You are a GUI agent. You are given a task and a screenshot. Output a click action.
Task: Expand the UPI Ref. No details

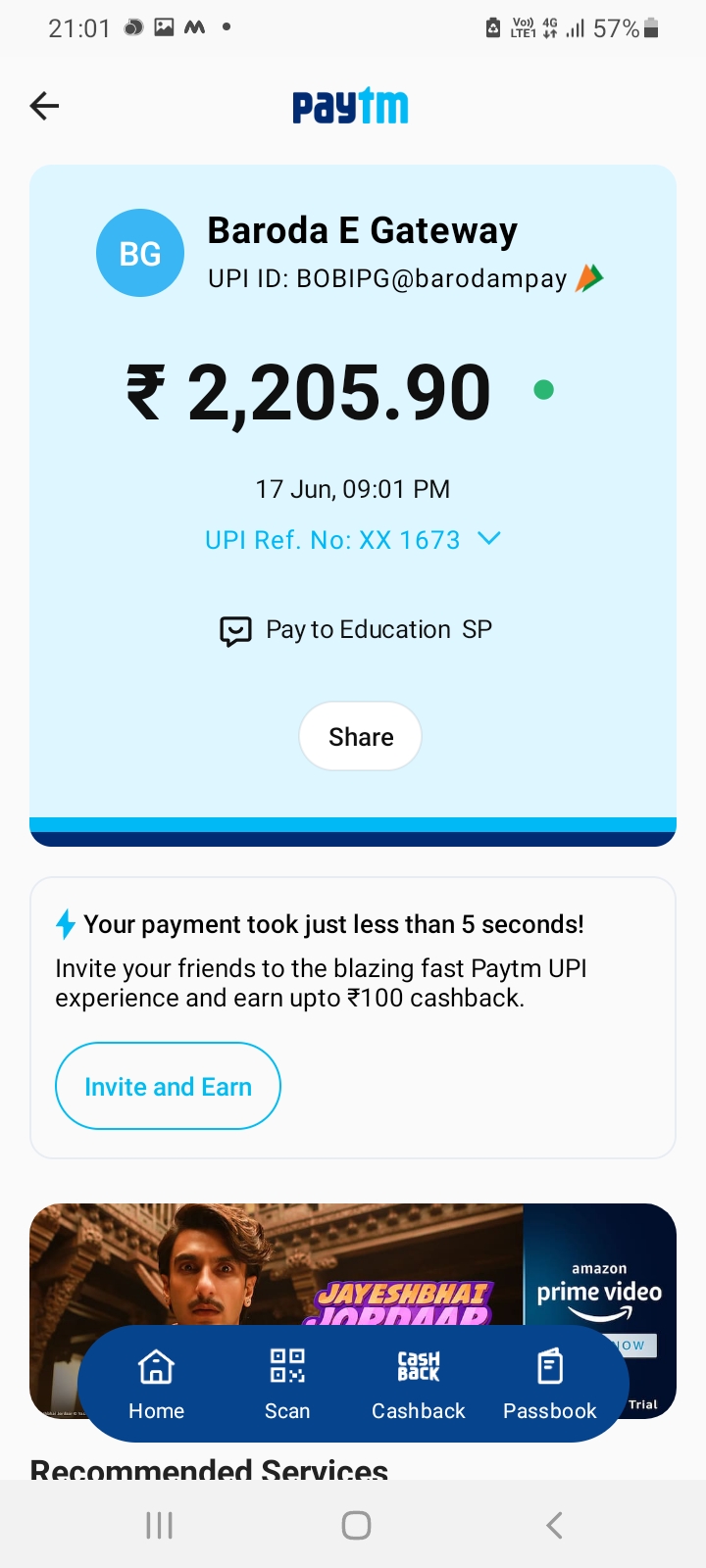[x=488, y=539]
